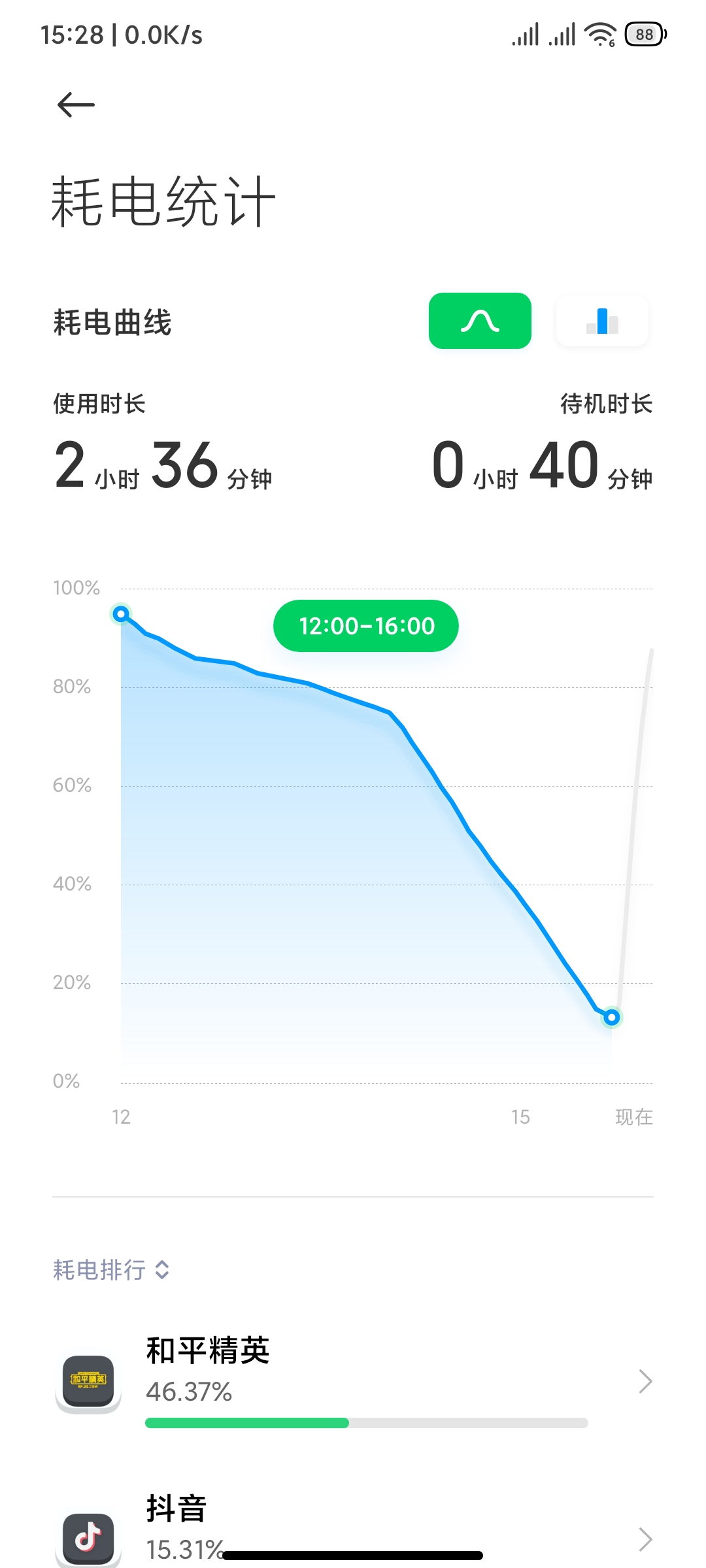Go back using the arrow at top left

(76, 105)
